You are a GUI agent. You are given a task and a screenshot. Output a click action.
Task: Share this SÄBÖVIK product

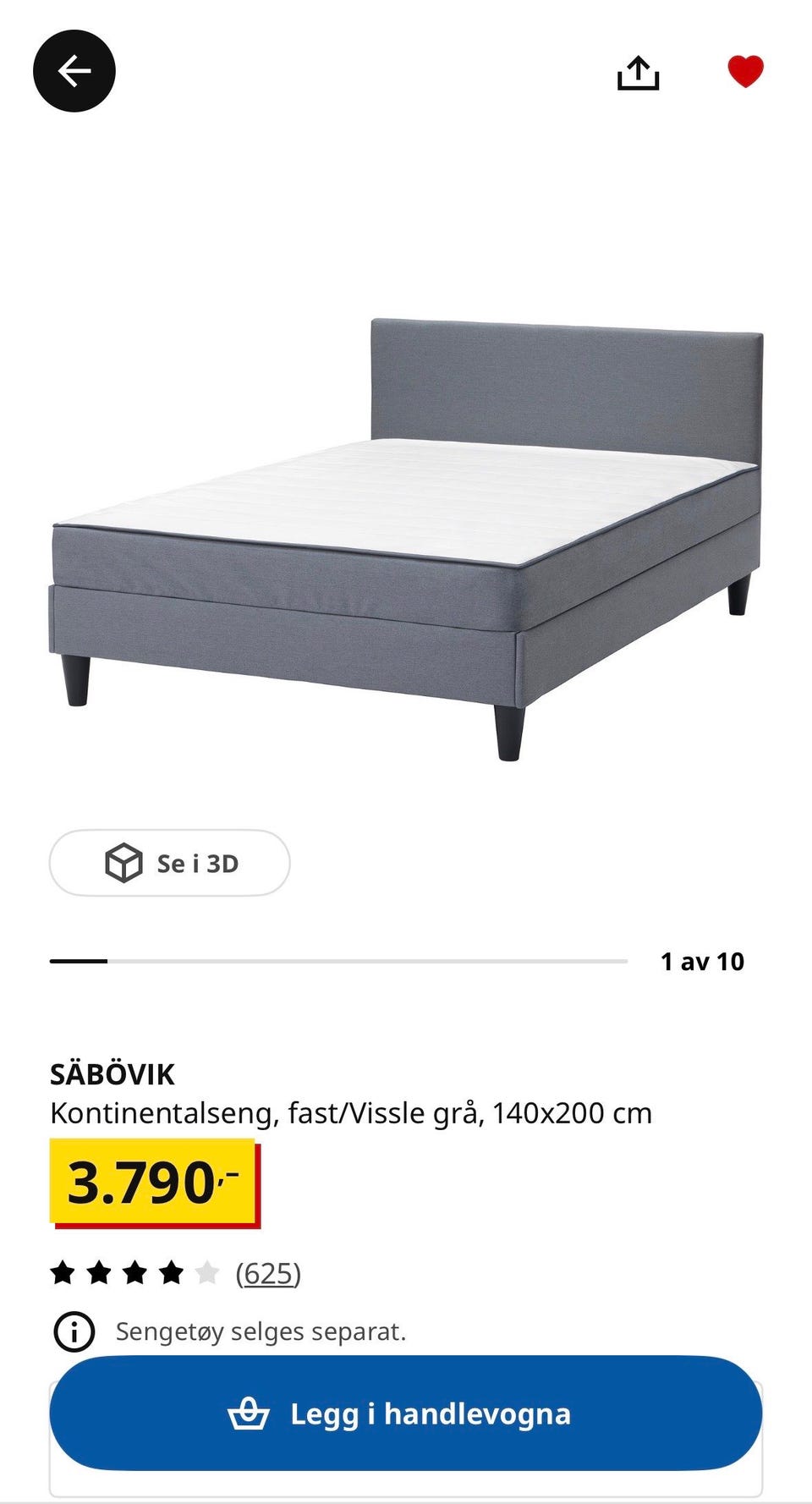point(638,72)
